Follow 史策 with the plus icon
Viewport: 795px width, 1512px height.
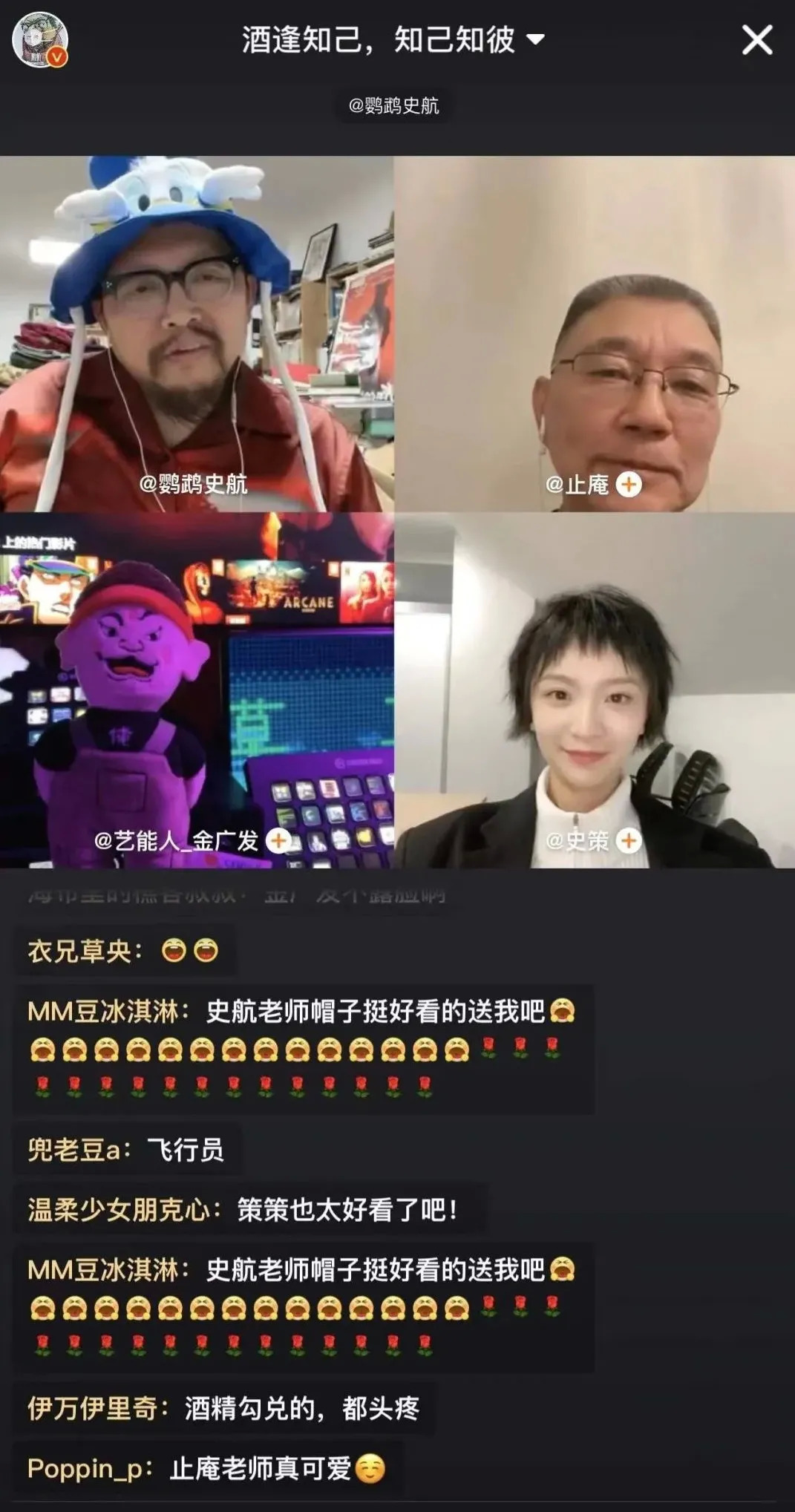point(629,840)
